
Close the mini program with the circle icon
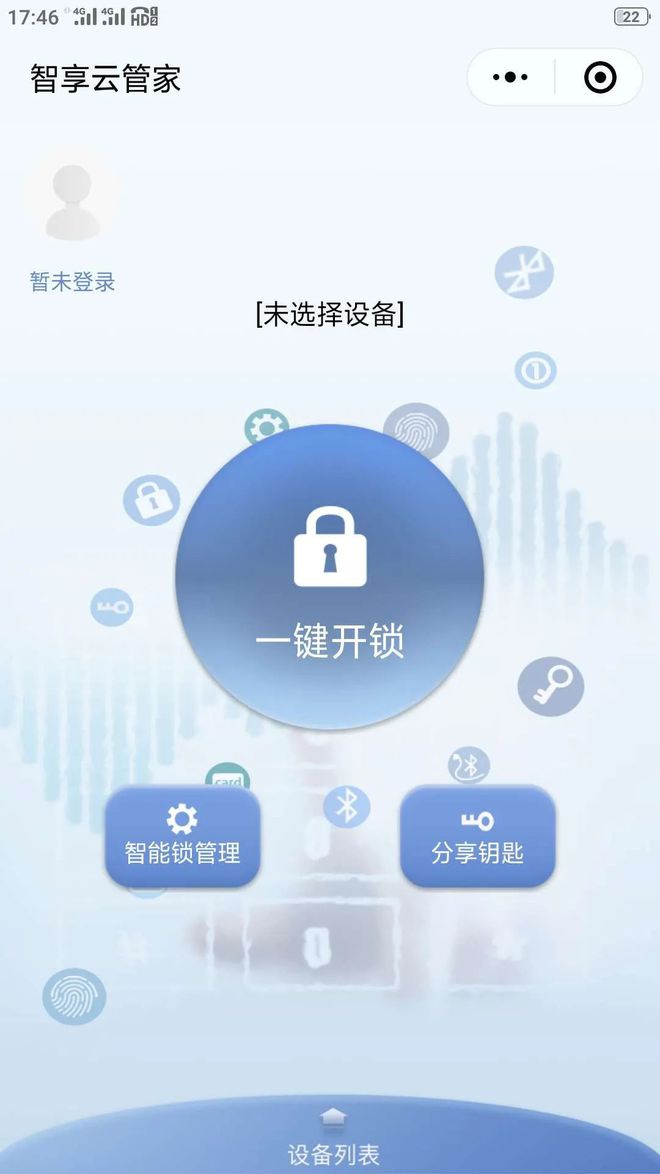pos(599,77)
